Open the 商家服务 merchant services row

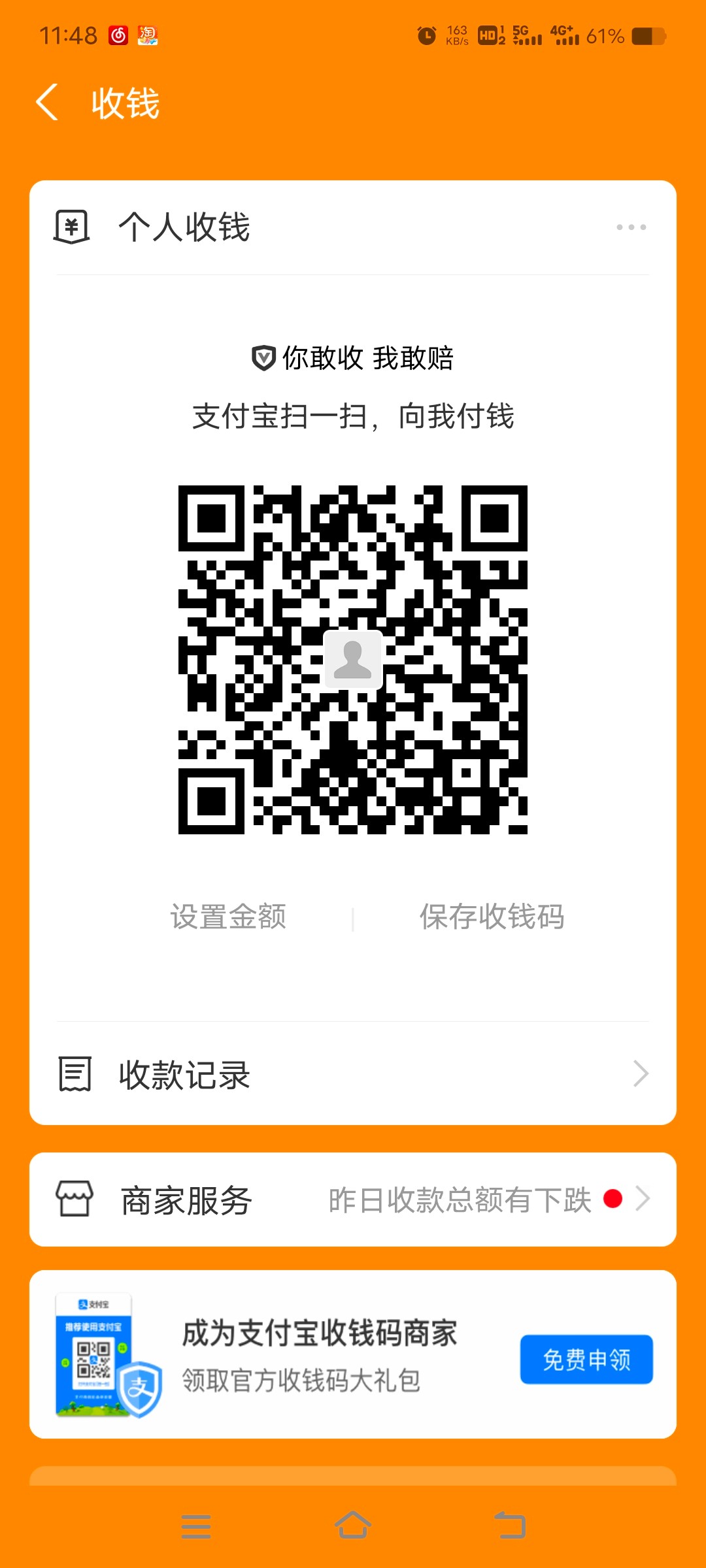click(x=353, y=1200)
